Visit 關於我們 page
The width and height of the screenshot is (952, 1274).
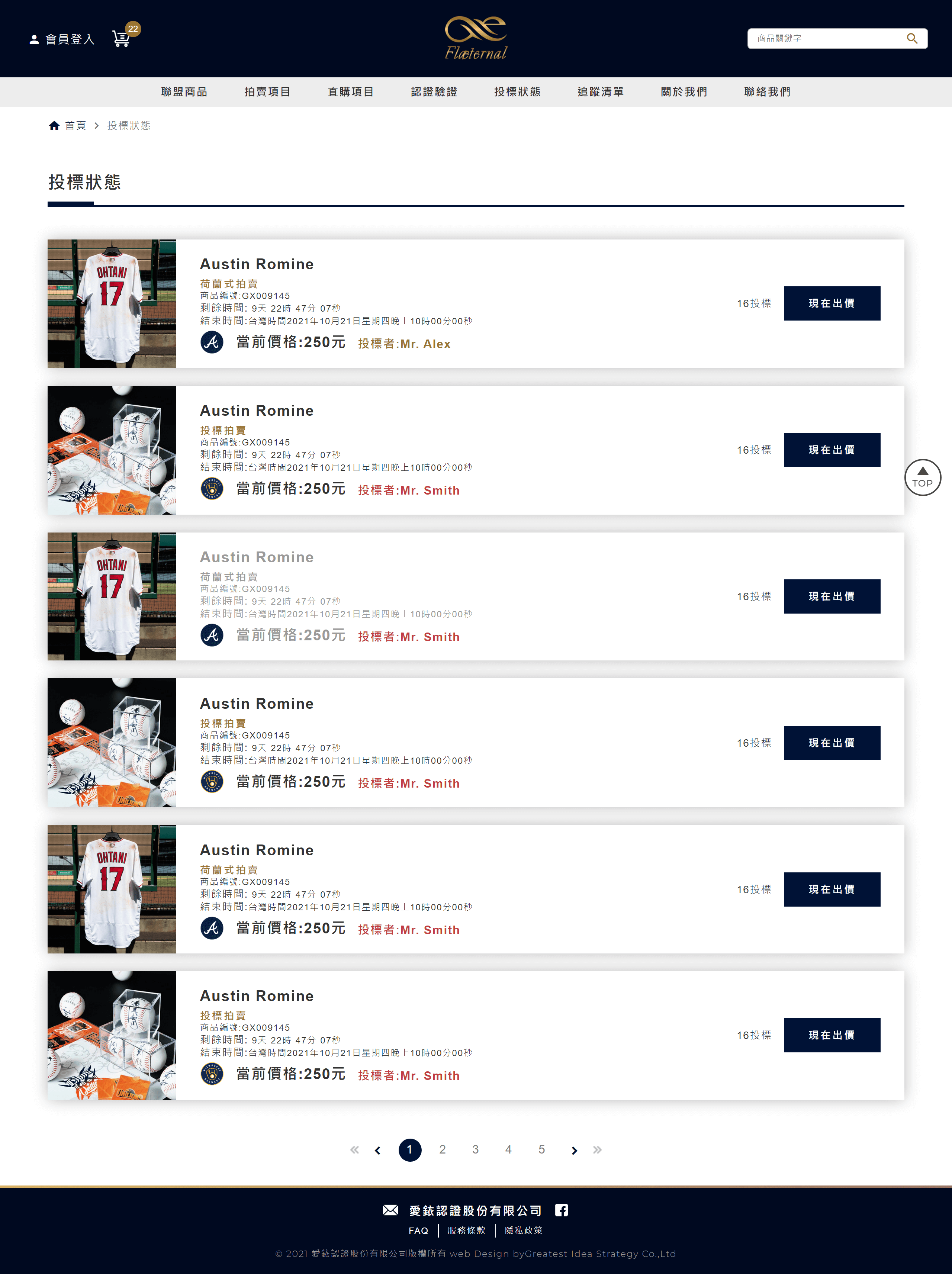click(x=684, y=92)
